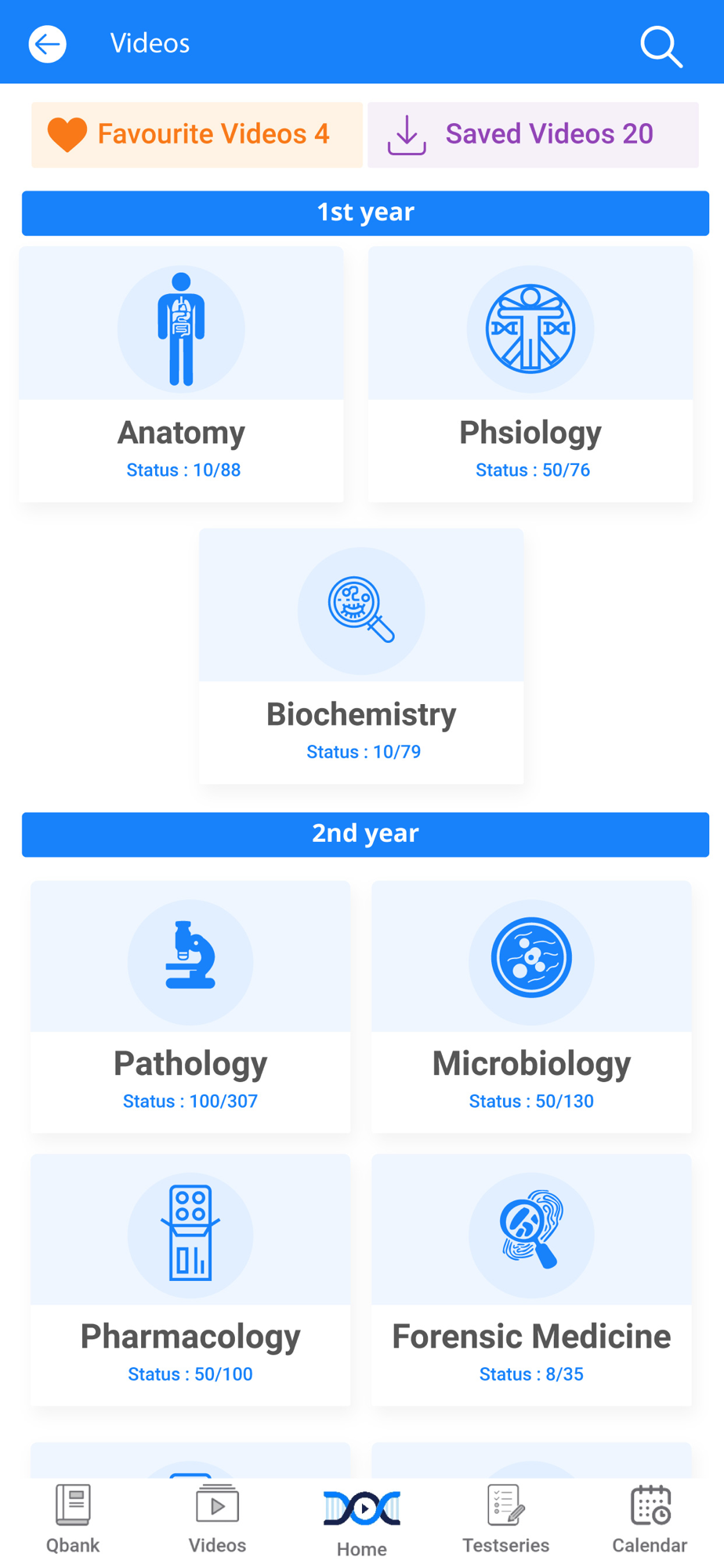Open Microbiology videos
724x1568 pixels.
pos(531,1006)
